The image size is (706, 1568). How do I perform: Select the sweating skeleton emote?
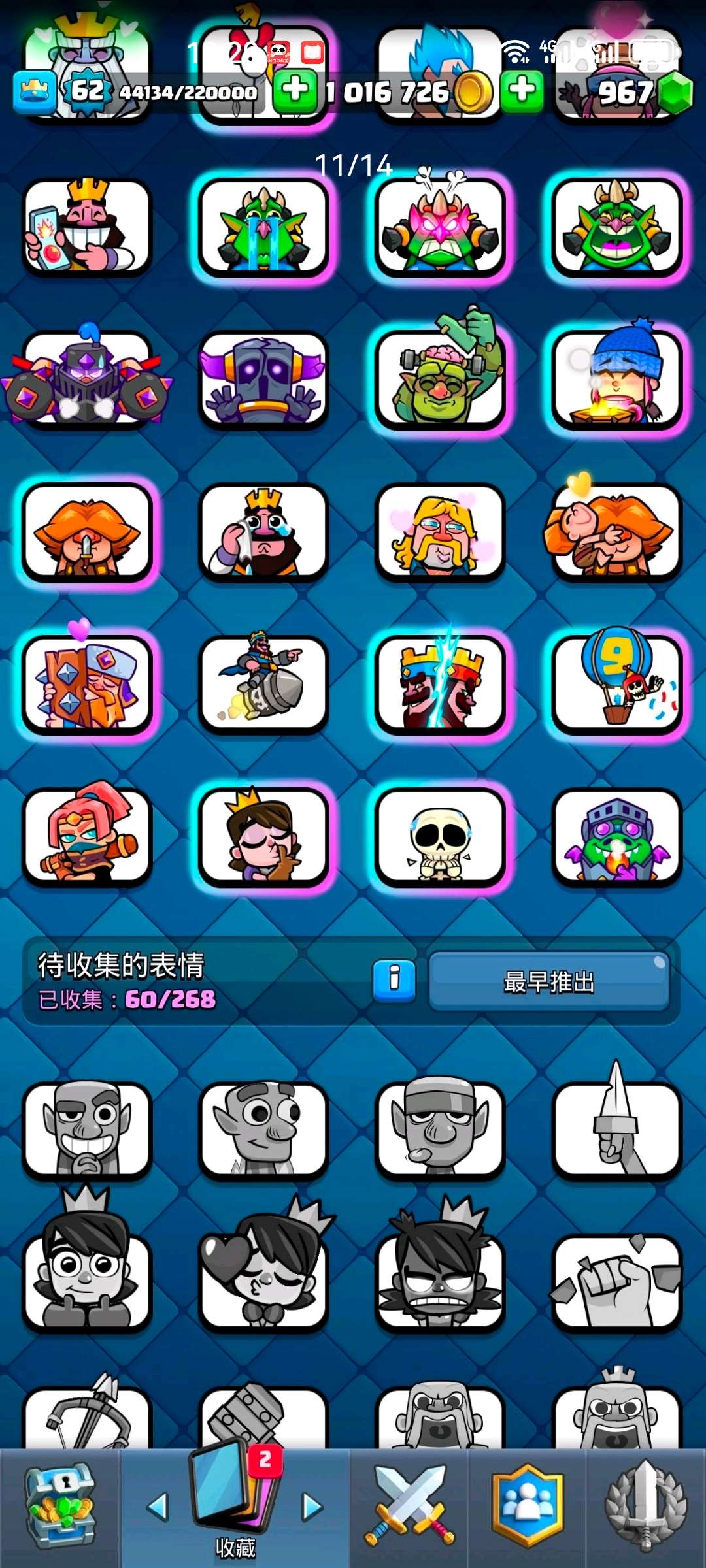tap(440, 836)
